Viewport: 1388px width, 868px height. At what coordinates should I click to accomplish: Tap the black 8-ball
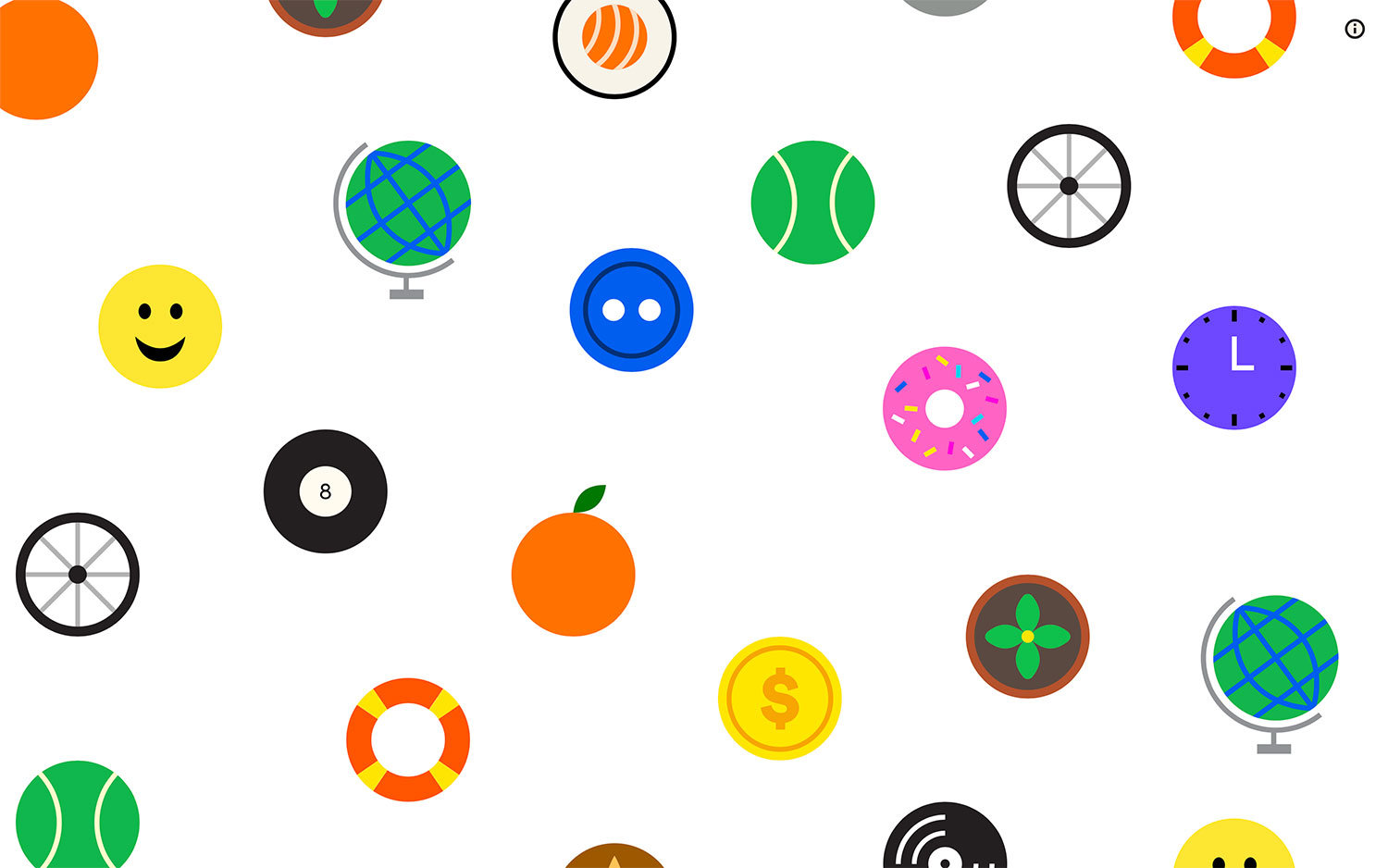[x=325, y=491]
